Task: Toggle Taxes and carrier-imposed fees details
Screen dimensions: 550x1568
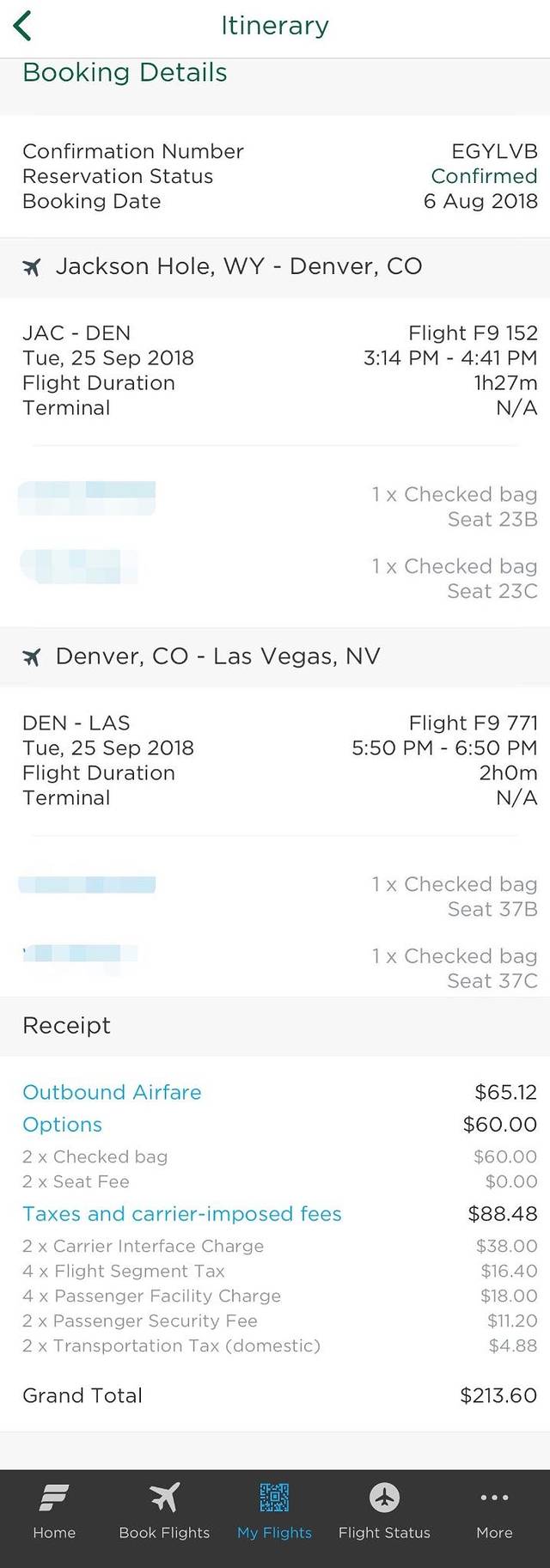Action: click(x=181, y=1214)
